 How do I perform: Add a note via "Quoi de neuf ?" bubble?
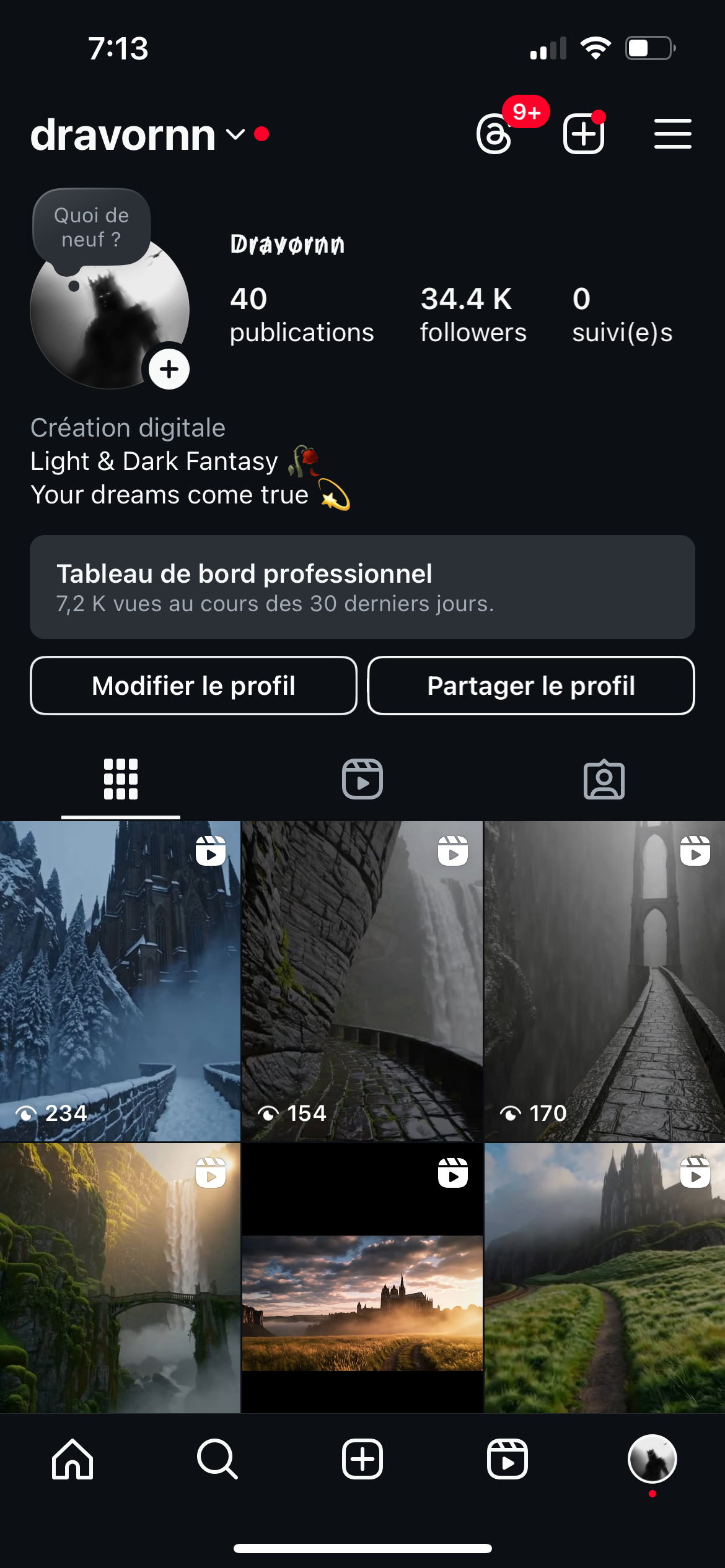point(92,227)
